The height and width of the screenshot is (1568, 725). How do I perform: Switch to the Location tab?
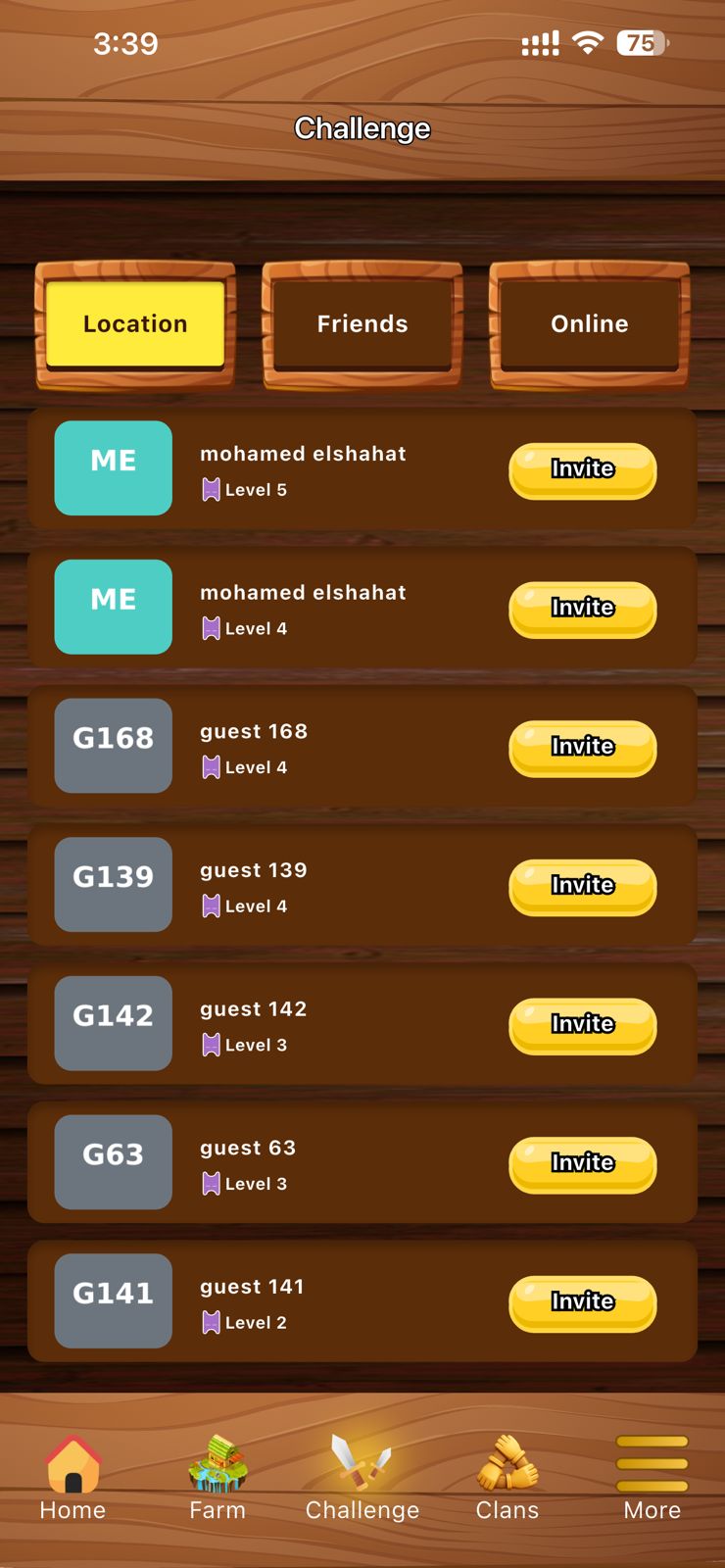coord(135,324)
